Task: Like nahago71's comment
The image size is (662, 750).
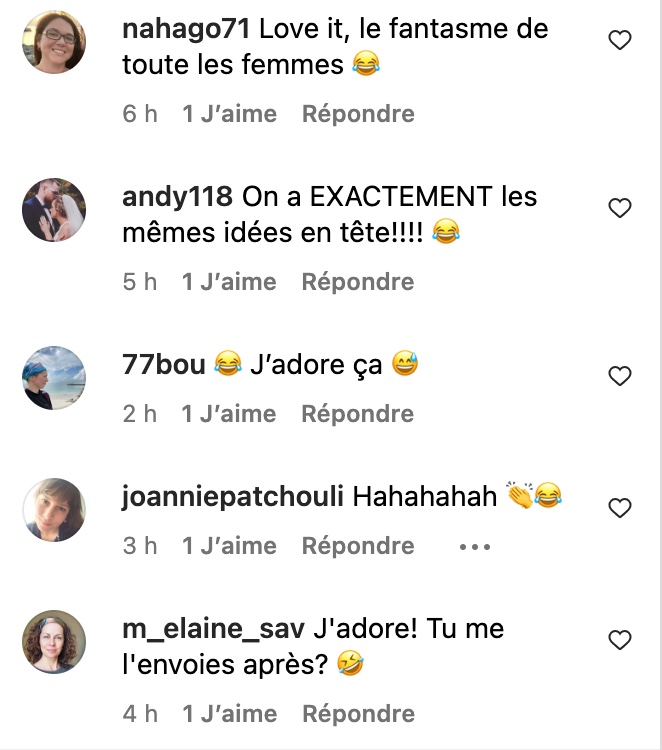Action: (620, 41)
